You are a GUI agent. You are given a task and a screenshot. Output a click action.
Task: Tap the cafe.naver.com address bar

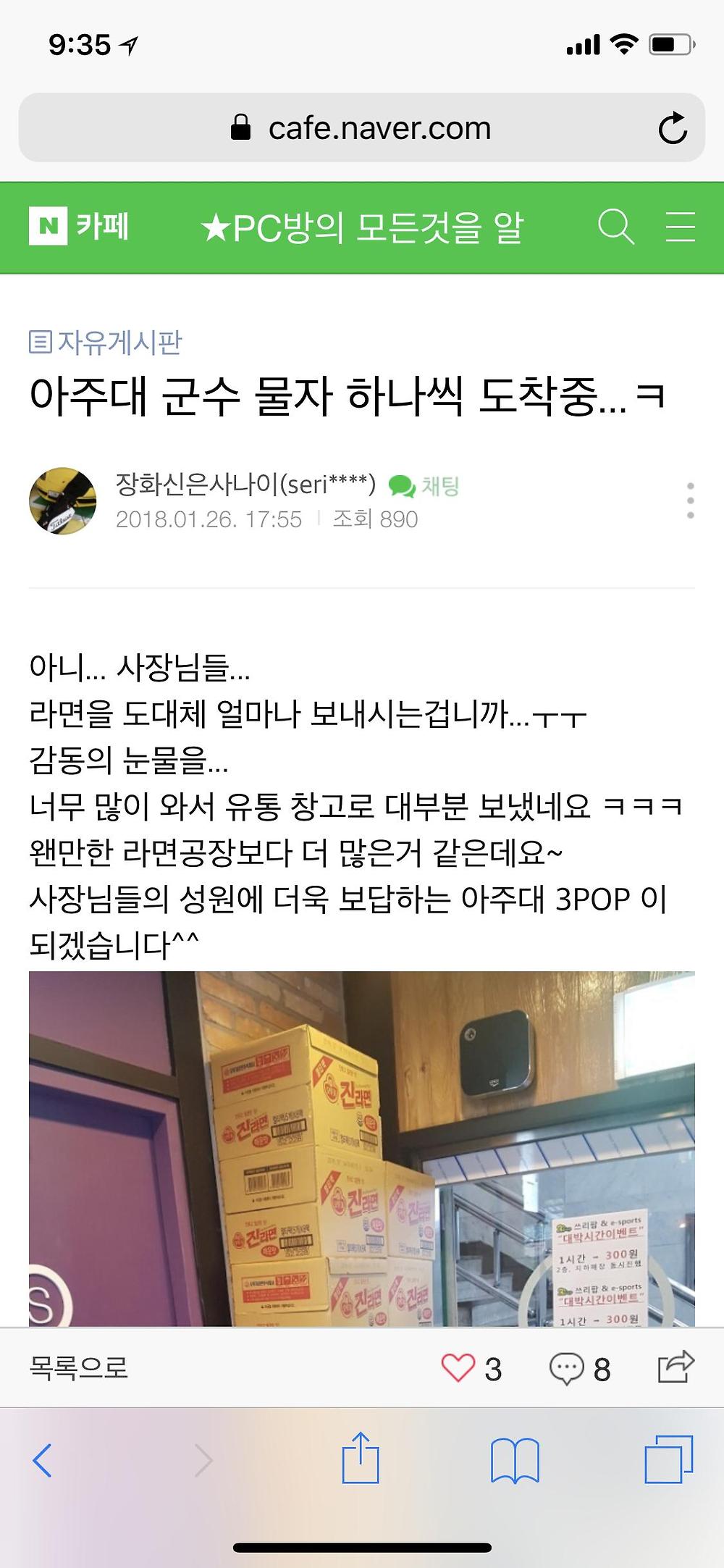(361, 127)
